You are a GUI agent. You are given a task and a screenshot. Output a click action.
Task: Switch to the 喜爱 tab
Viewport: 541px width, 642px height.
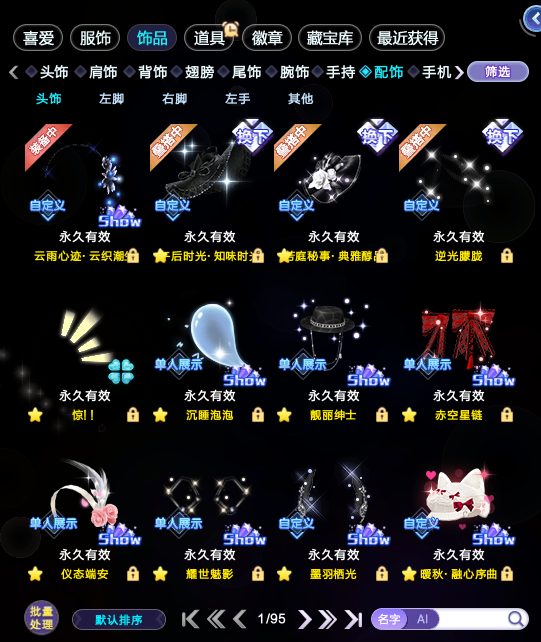38,38
